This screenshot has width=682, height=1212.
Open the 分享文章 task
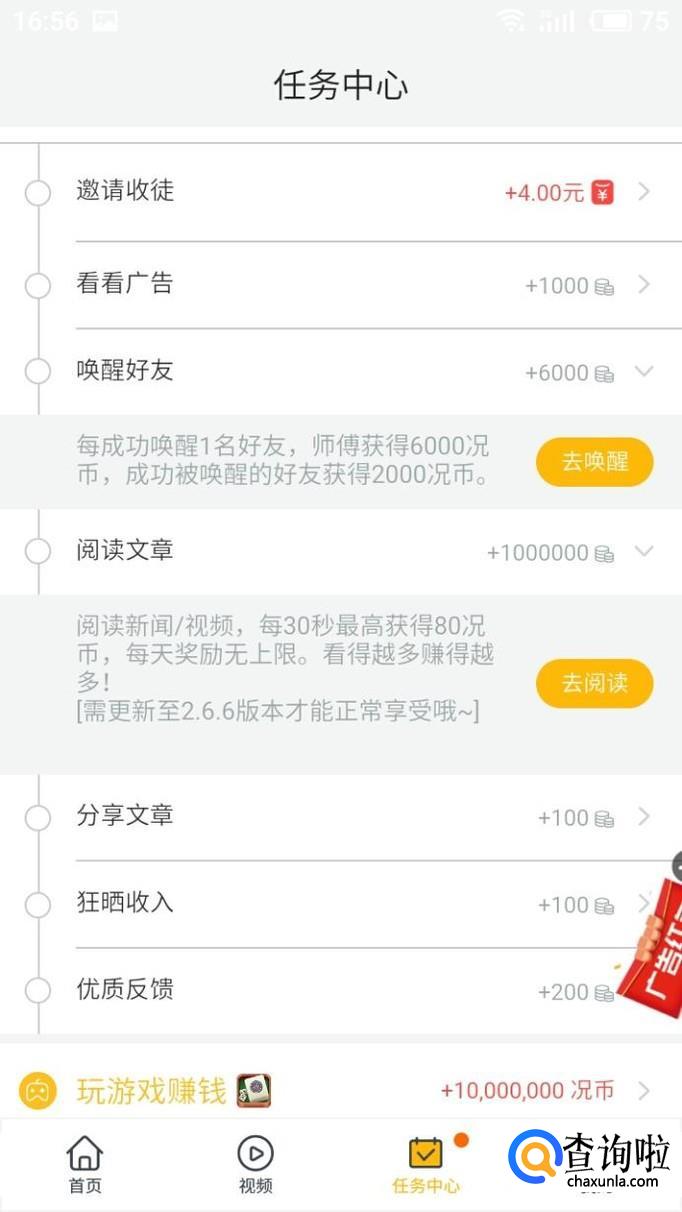click(340, 817)
